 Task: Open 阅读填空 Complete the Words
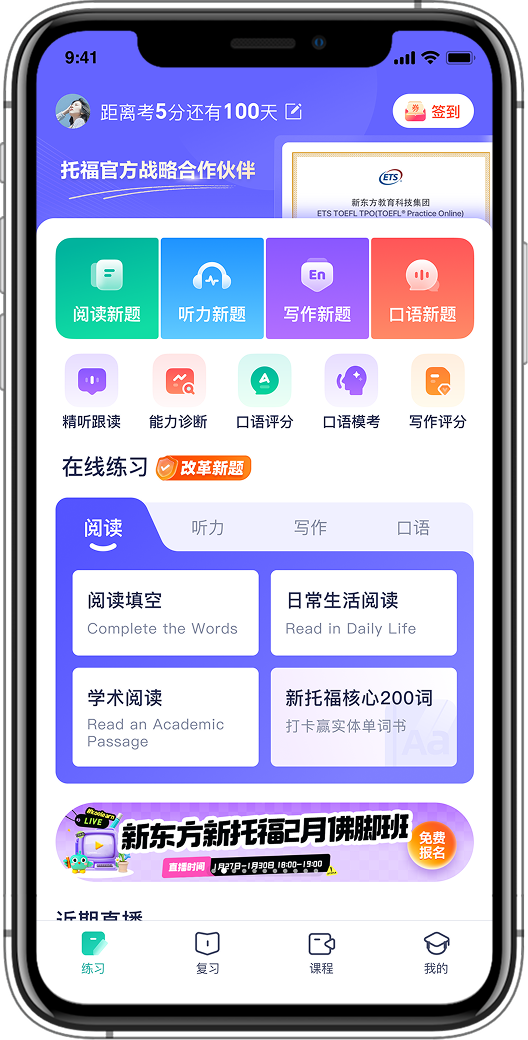[165, 613]
